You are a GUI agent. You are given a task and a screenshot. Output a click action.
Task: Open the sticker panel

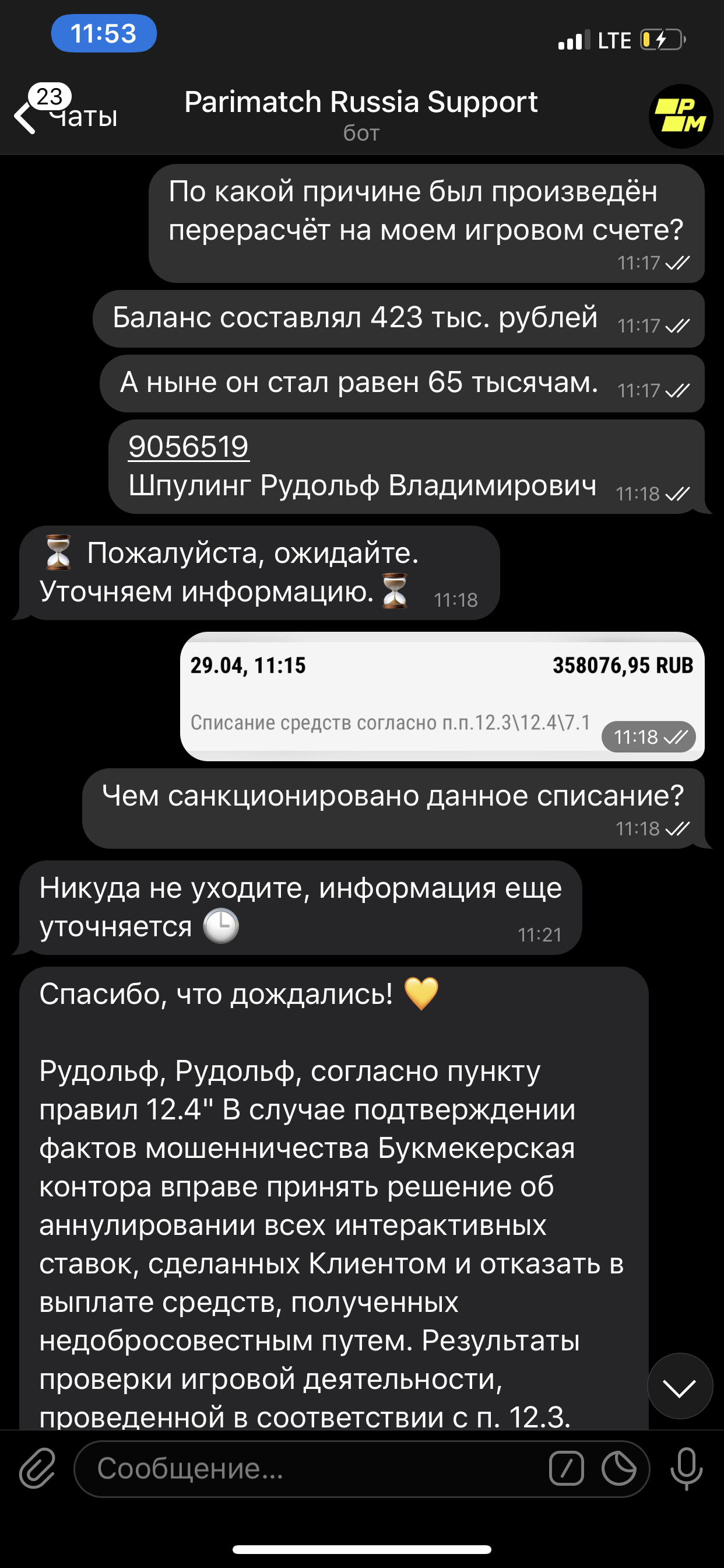(x=618, y=1468)
